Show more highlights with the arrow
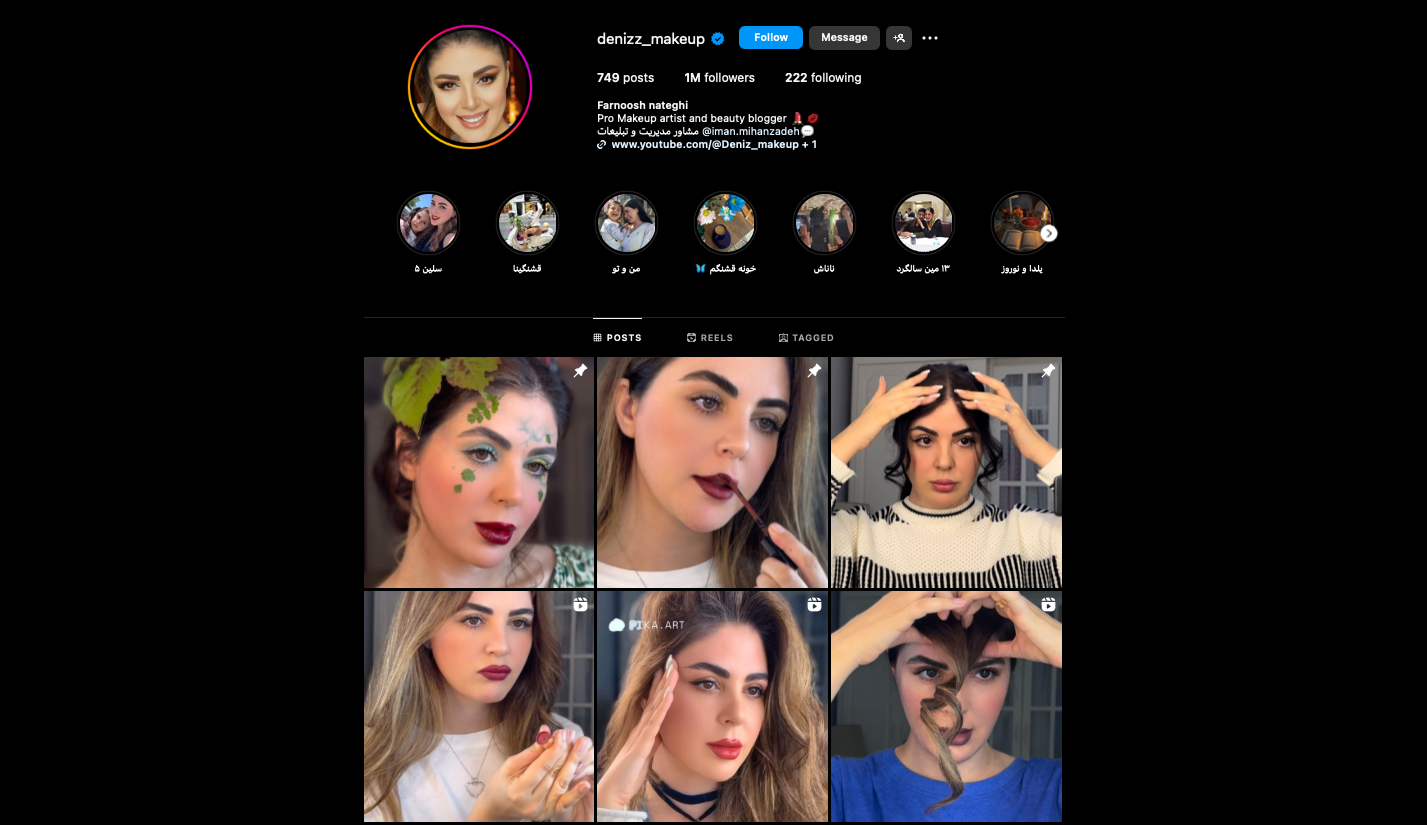1427x825 pixels. pos(1049,233)
